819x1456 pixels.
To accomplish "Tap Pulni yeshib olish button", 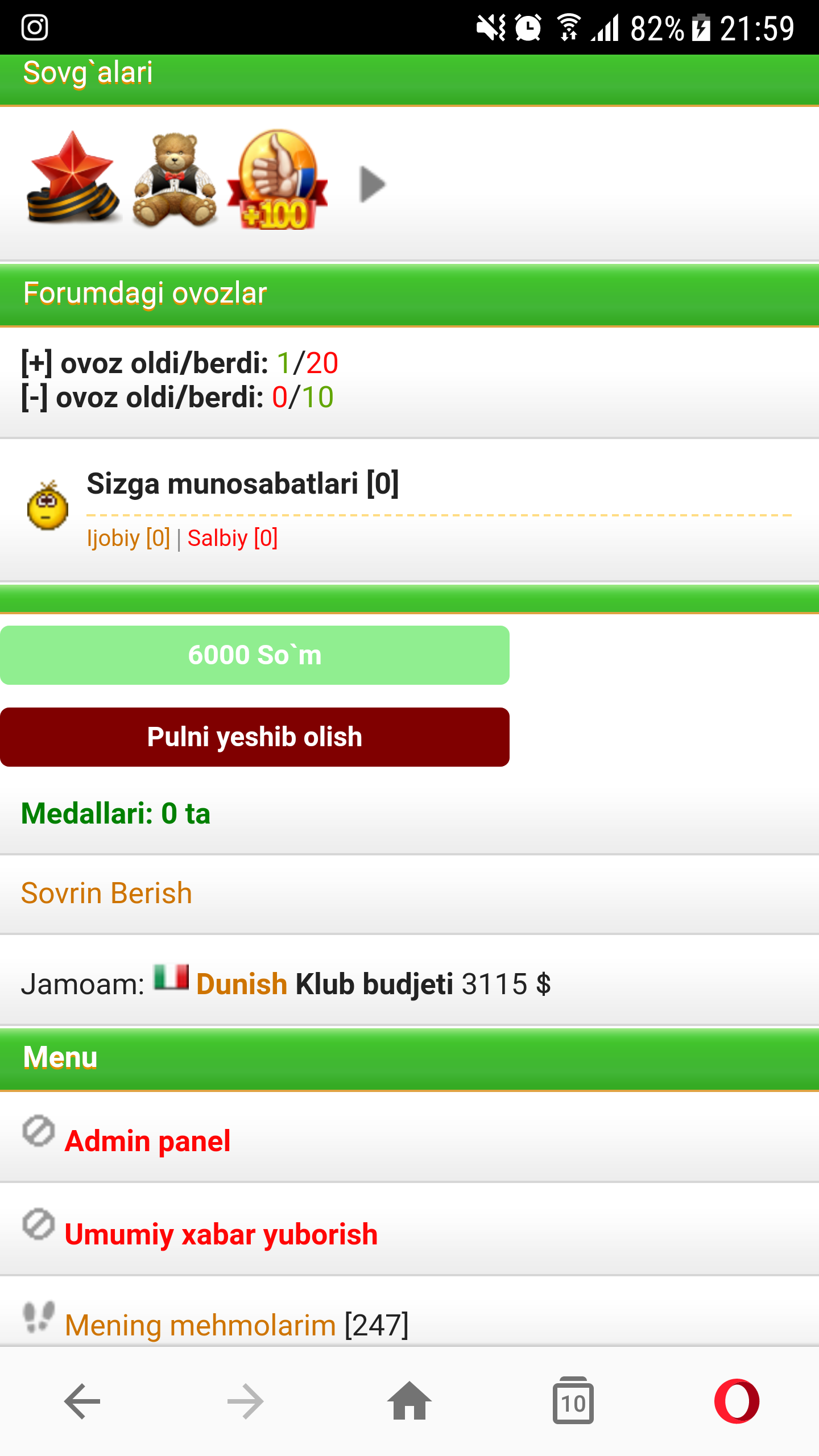I will tap(254, 737).
